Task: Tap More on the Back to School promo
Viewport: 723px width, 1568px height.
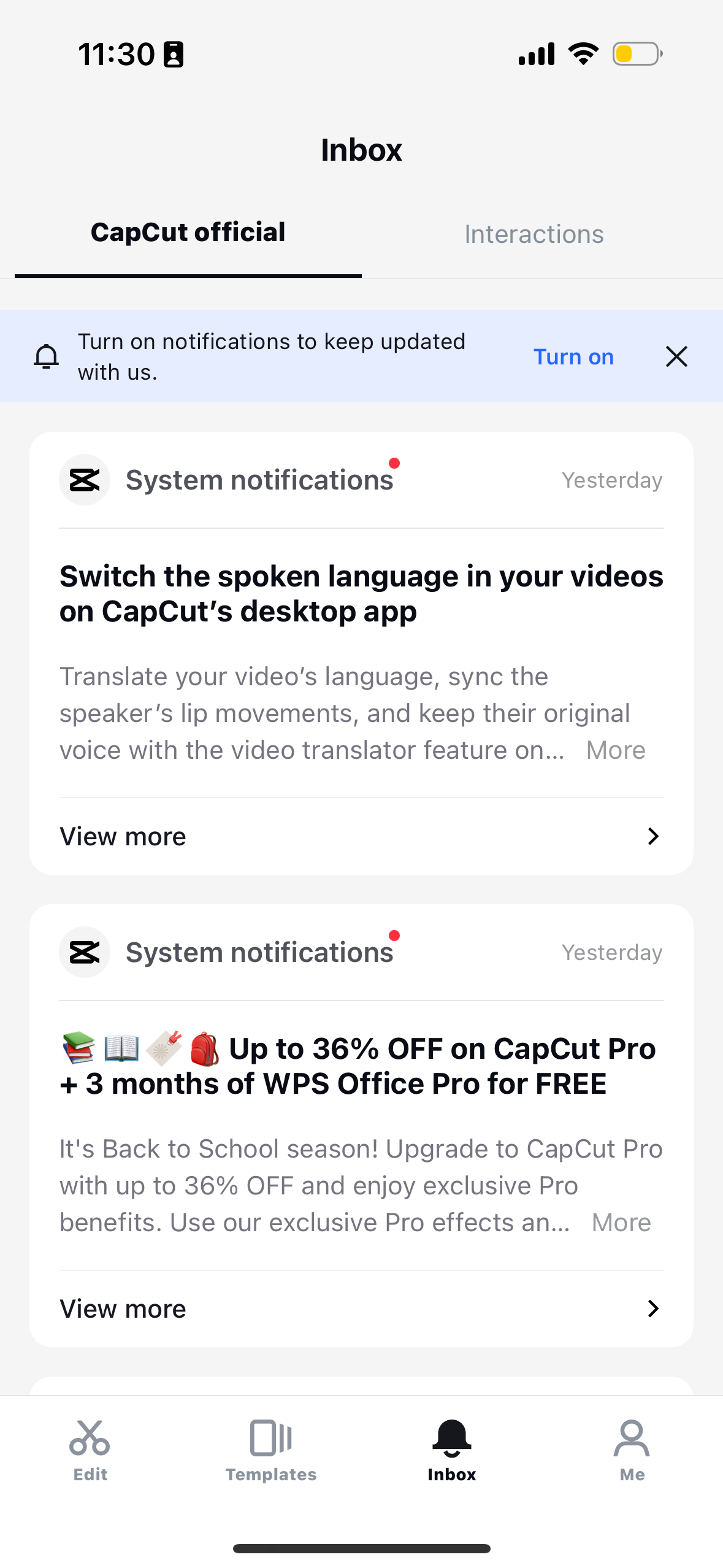Action: (621, 1221)
